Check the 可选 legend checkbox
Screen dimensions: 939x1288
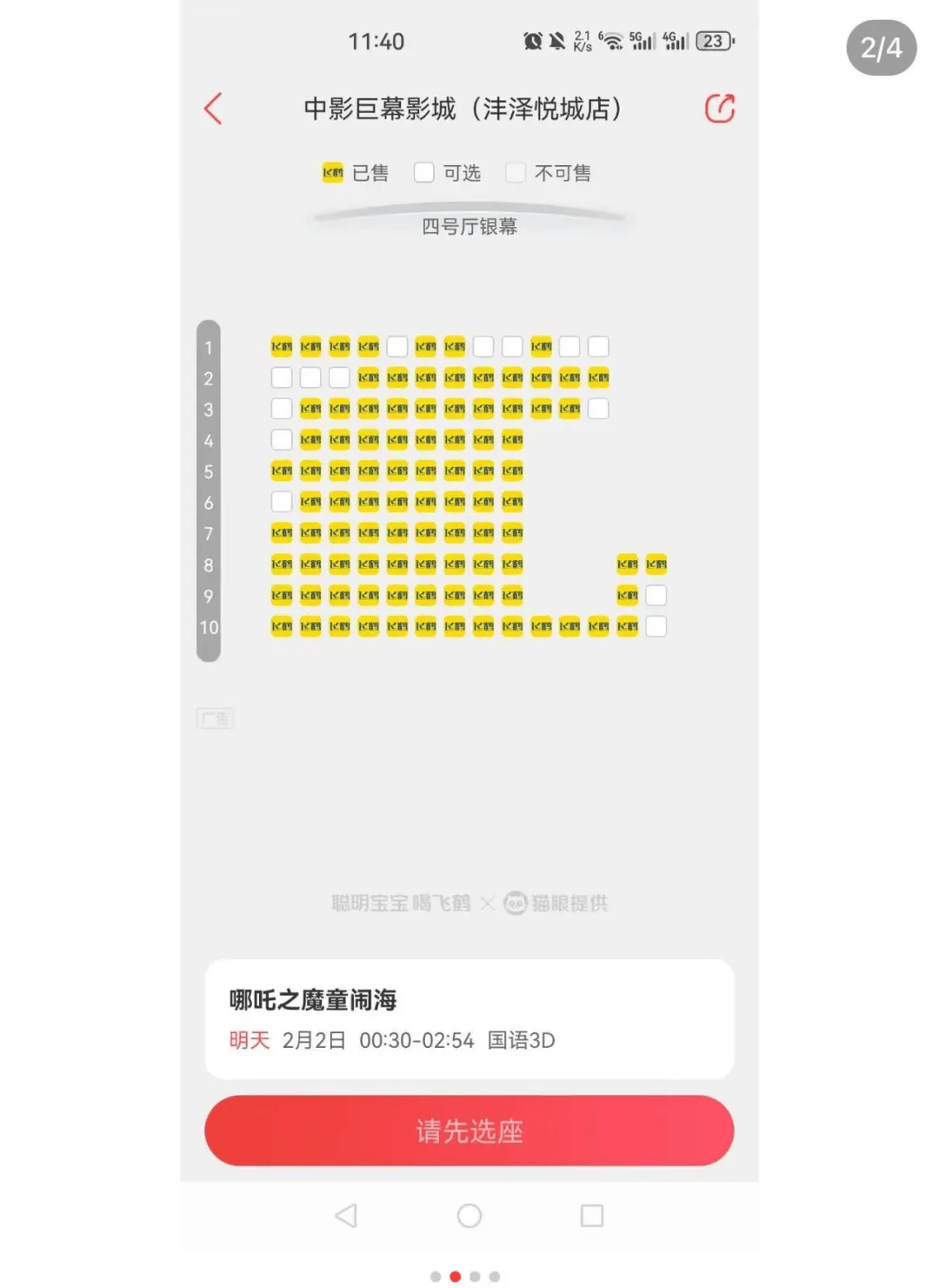click(423, 172)
